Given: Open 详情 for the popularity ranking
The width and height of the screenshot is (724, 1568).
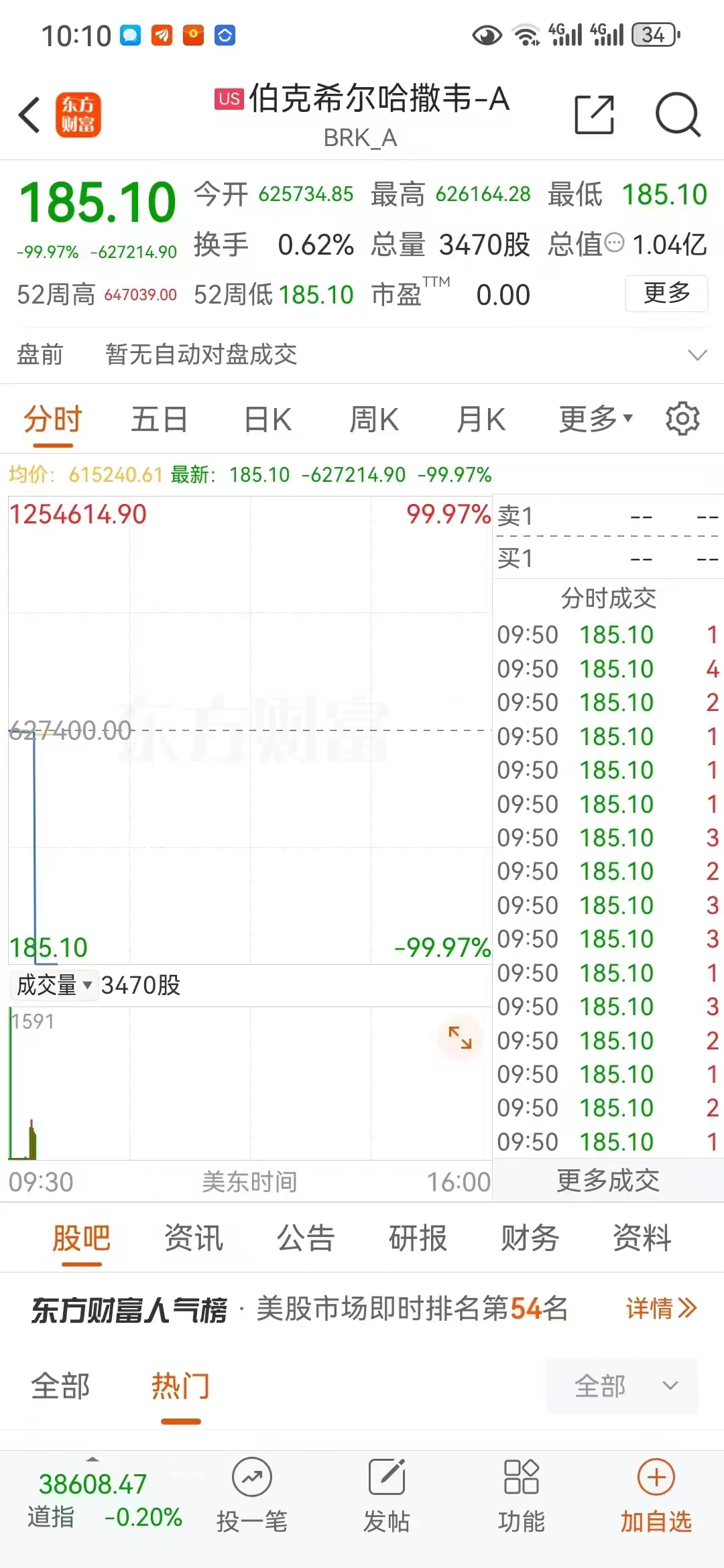Looking at the screenshot, I should click(x=661, y=1308).
